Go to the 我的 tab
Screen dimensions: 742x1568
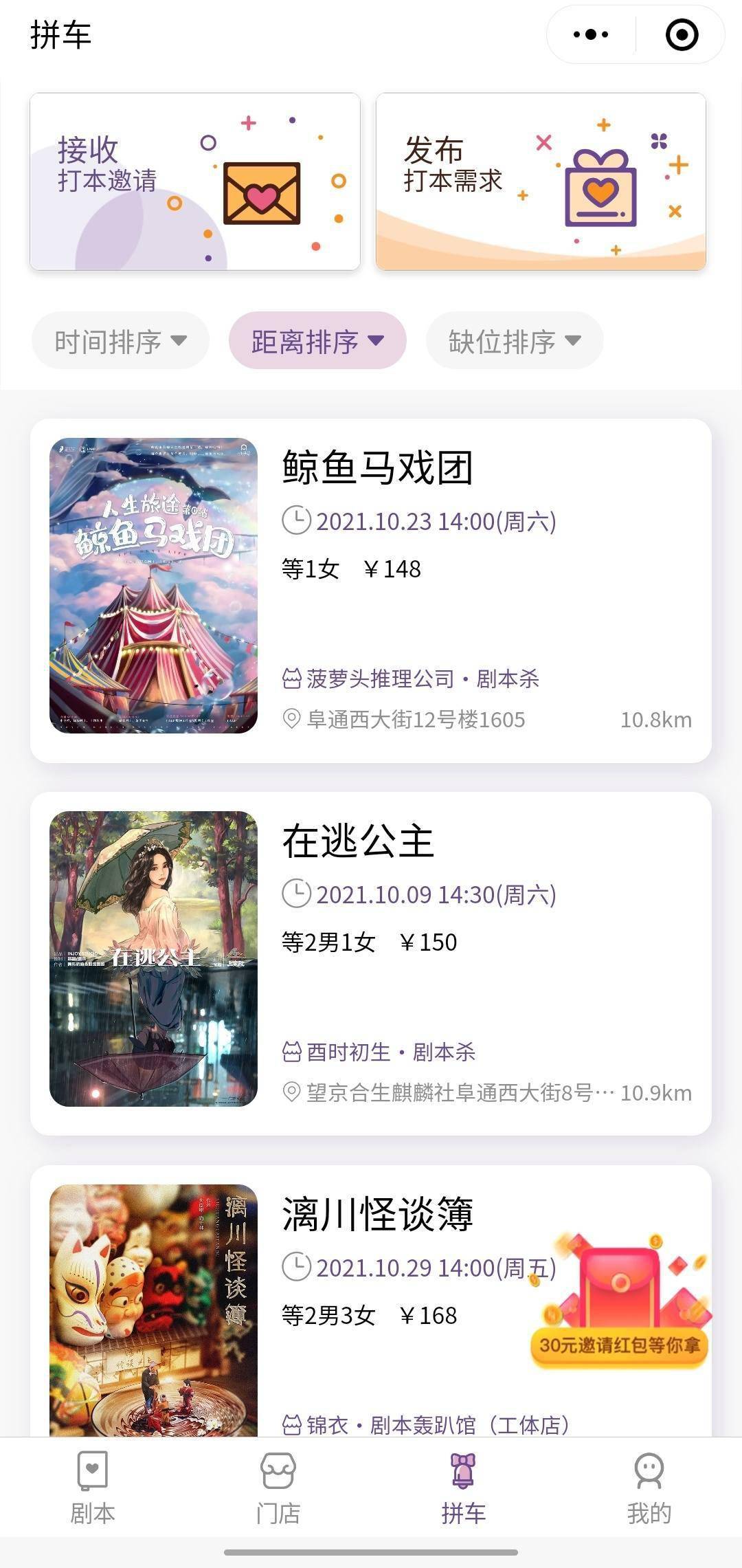(649, 1486)
